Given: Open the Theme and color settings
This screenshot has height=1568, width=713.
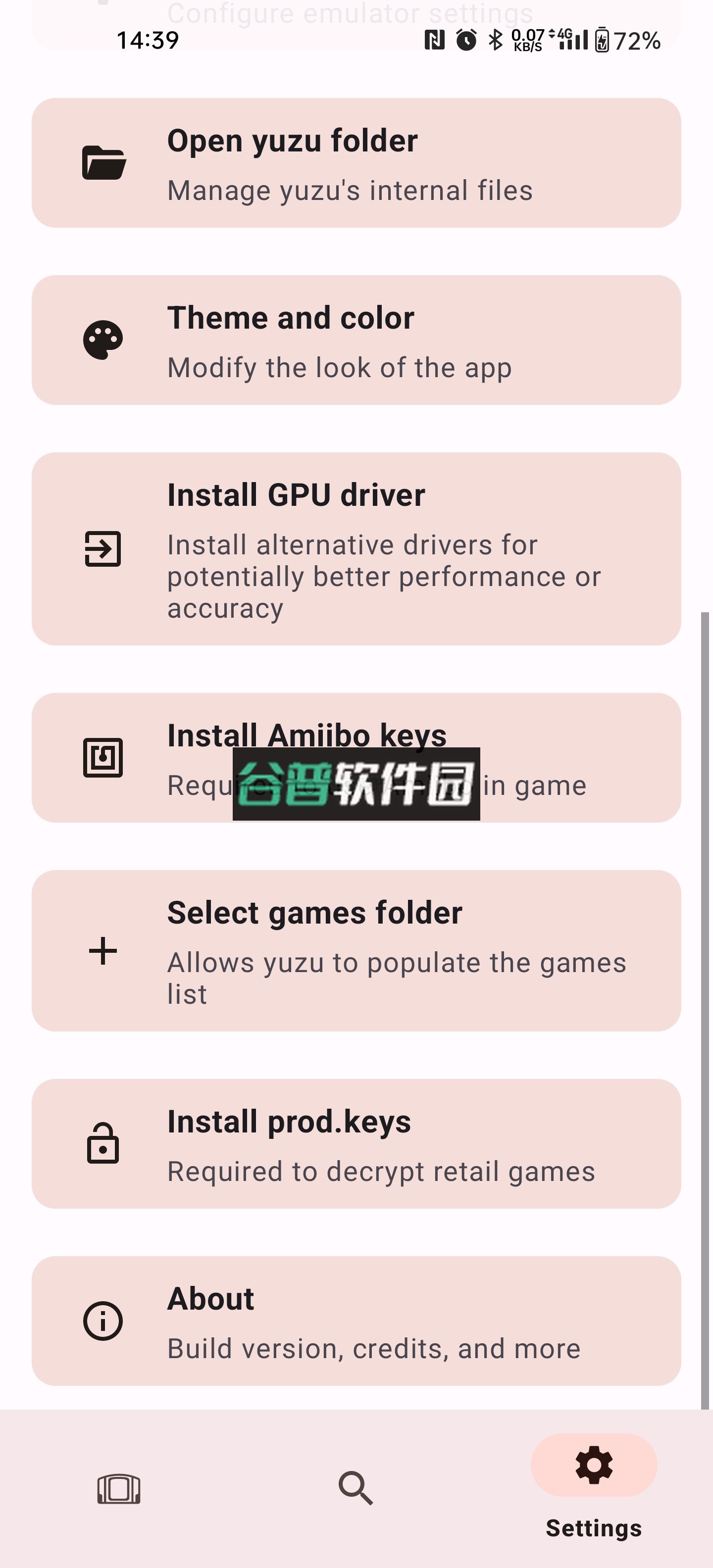Looking at the screenshot, I should pos(356,340).
